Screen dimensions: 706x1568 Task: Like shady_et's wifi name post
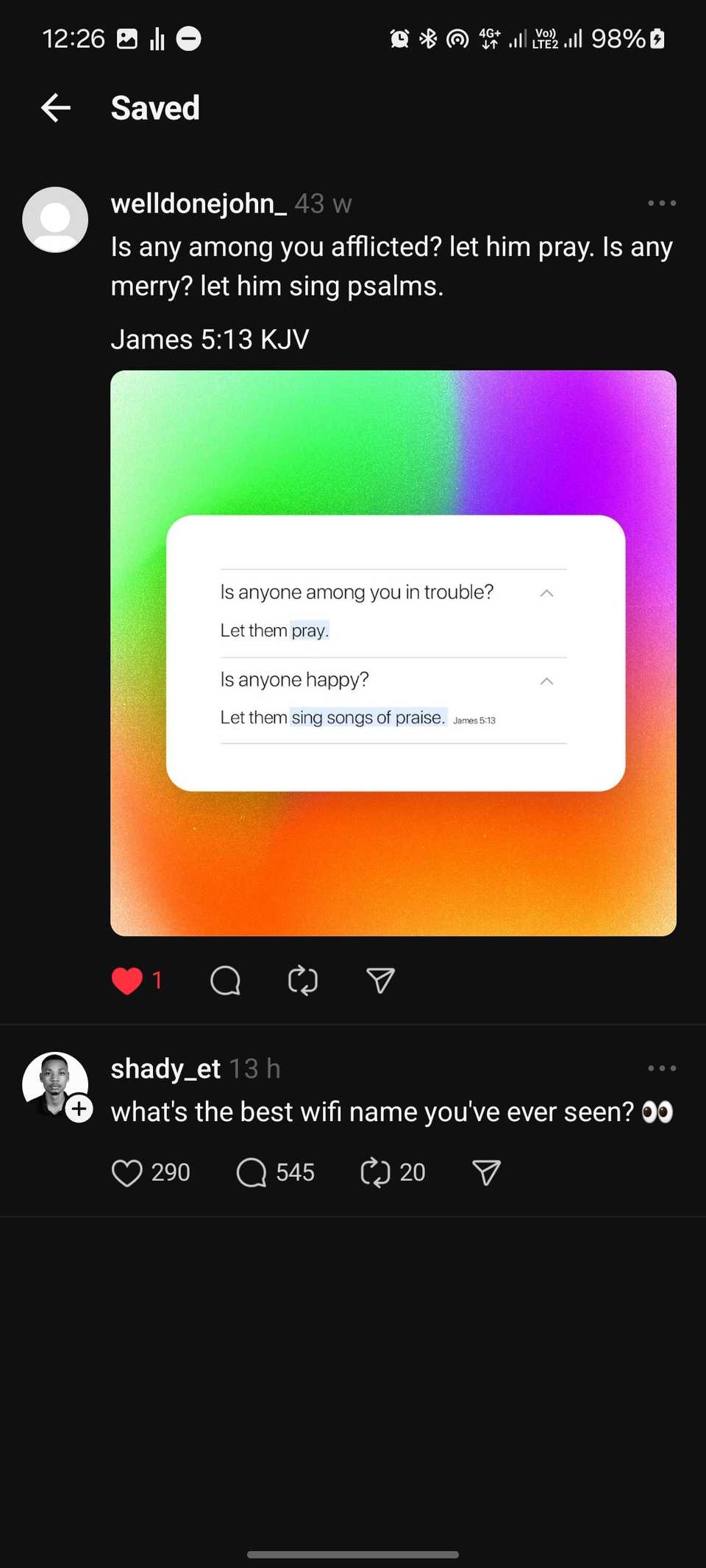[x=127, y=1173]
